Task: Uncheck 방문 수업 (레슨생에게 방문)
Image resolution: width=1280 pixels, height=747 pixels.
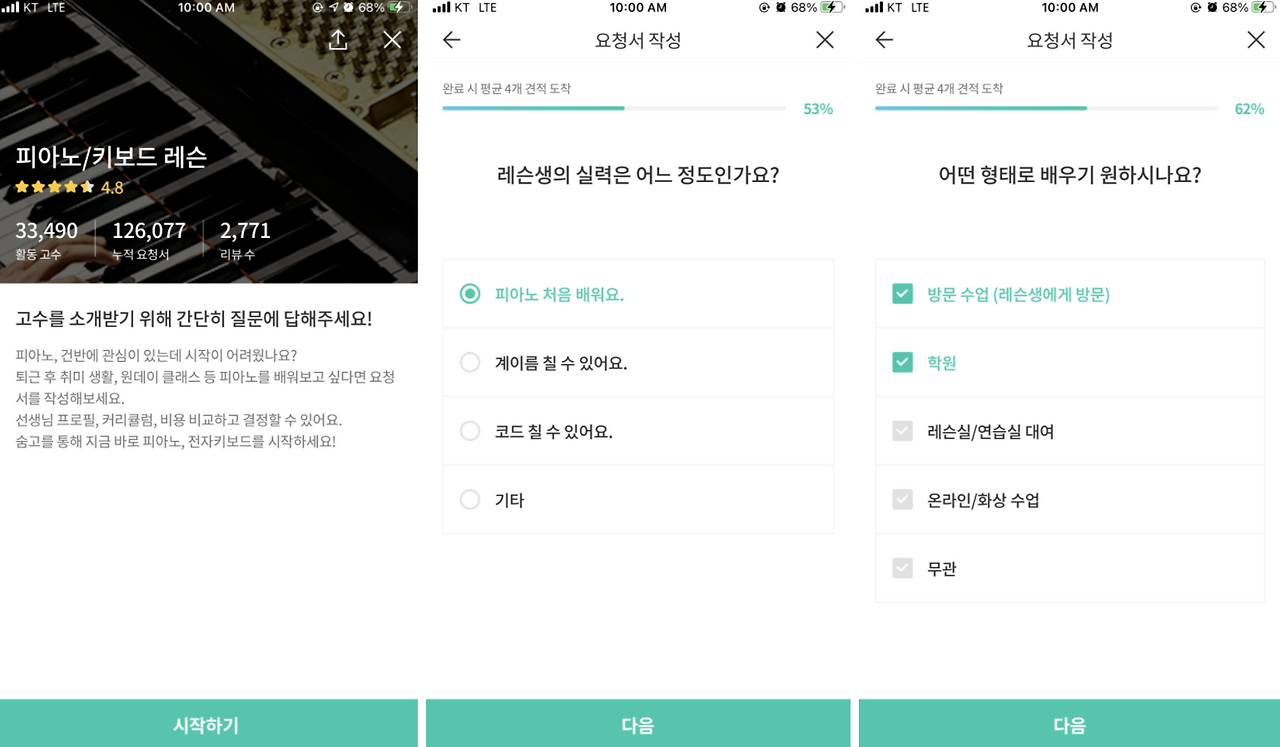Action: tap(1070, 294)
